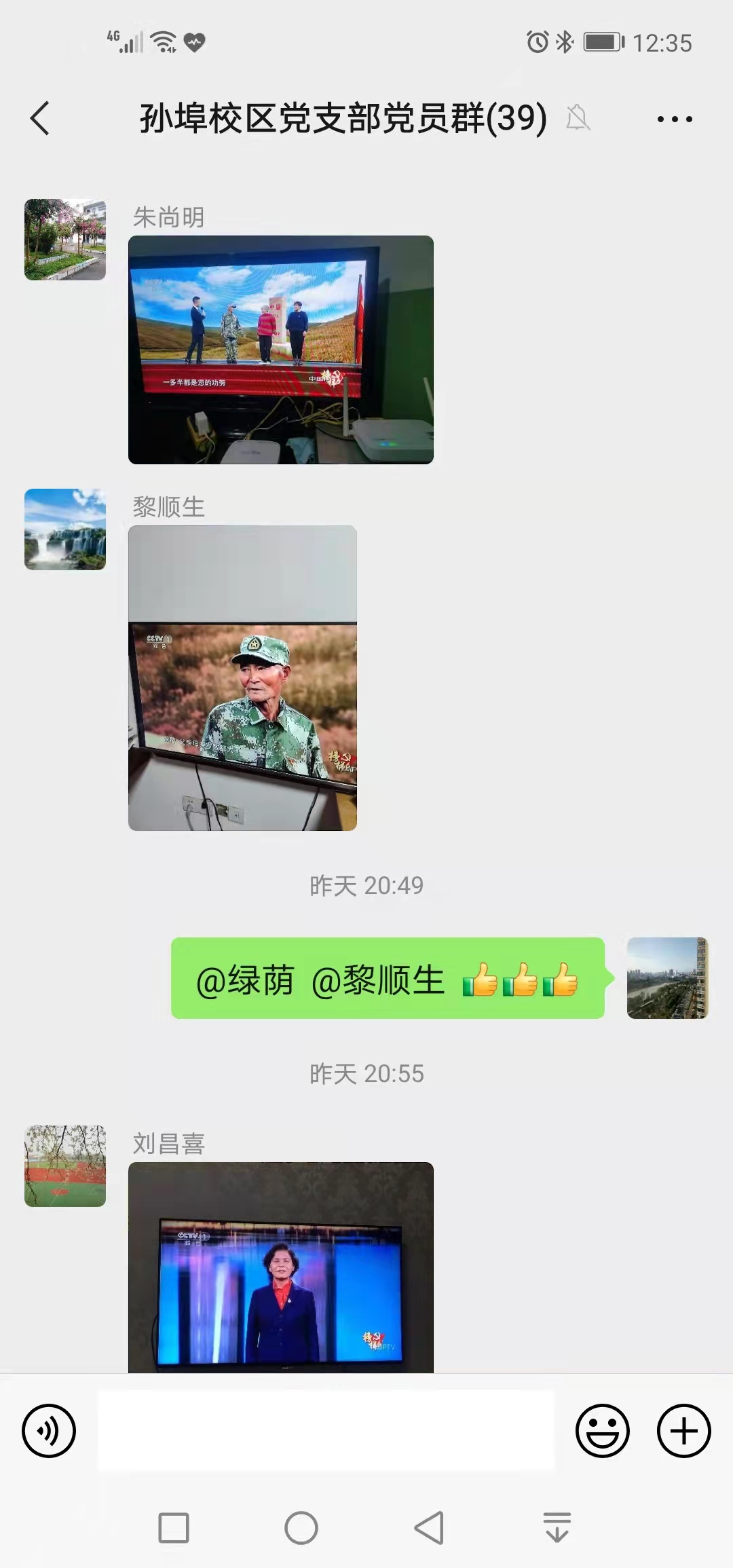This screenshot has height=1568, width=733.
Task: Open the recent apps overview
Action: (174, 1528)
